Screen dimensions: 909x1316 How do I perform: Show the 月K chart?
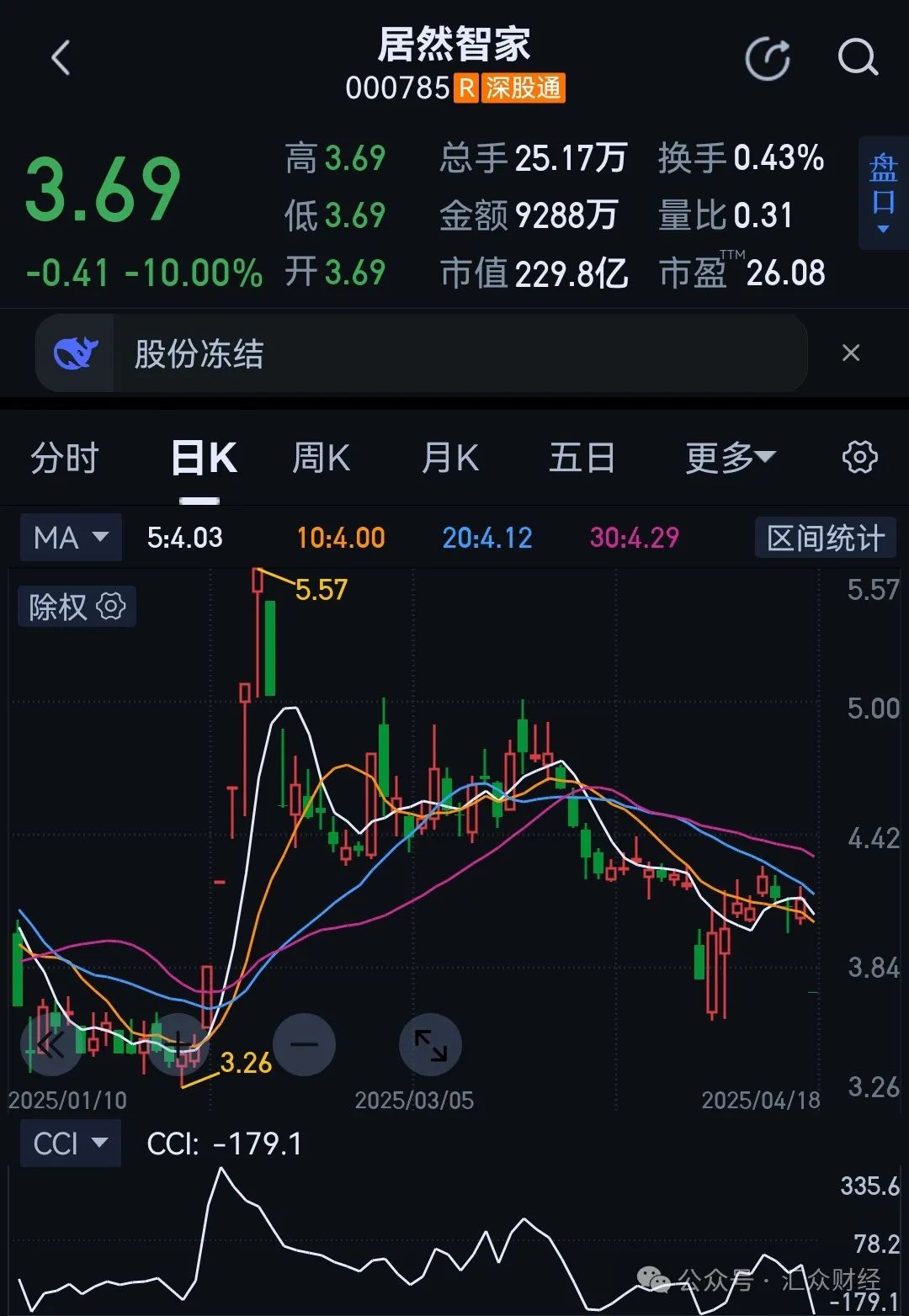pos(450,459)
